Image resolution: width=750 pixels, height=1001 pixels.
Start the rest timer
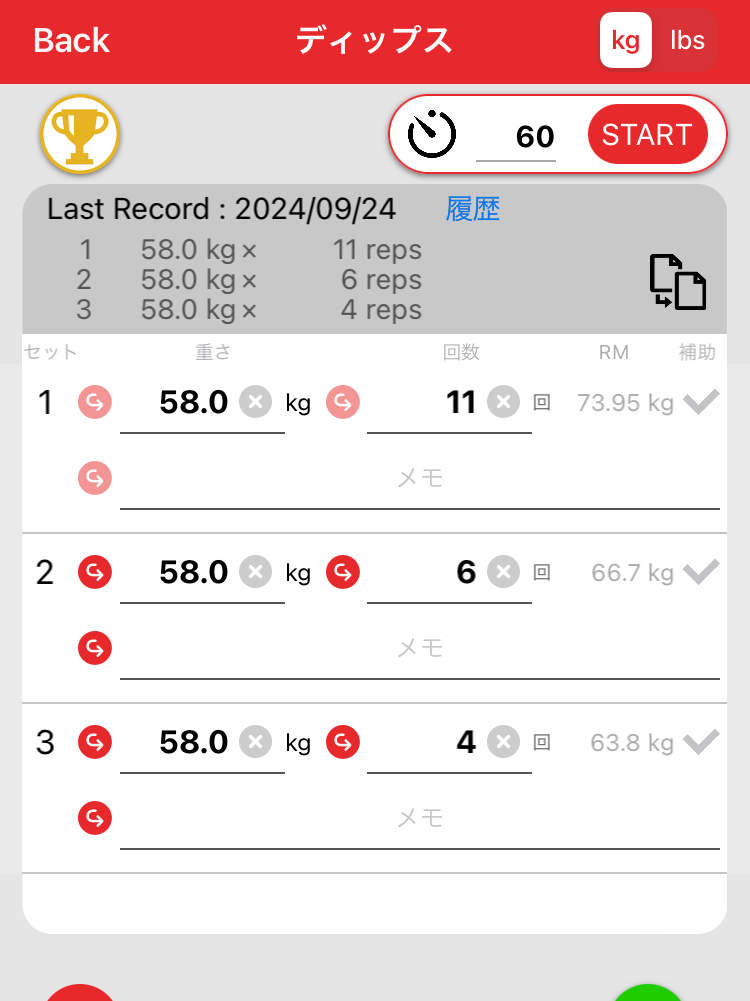coord(647,135)
